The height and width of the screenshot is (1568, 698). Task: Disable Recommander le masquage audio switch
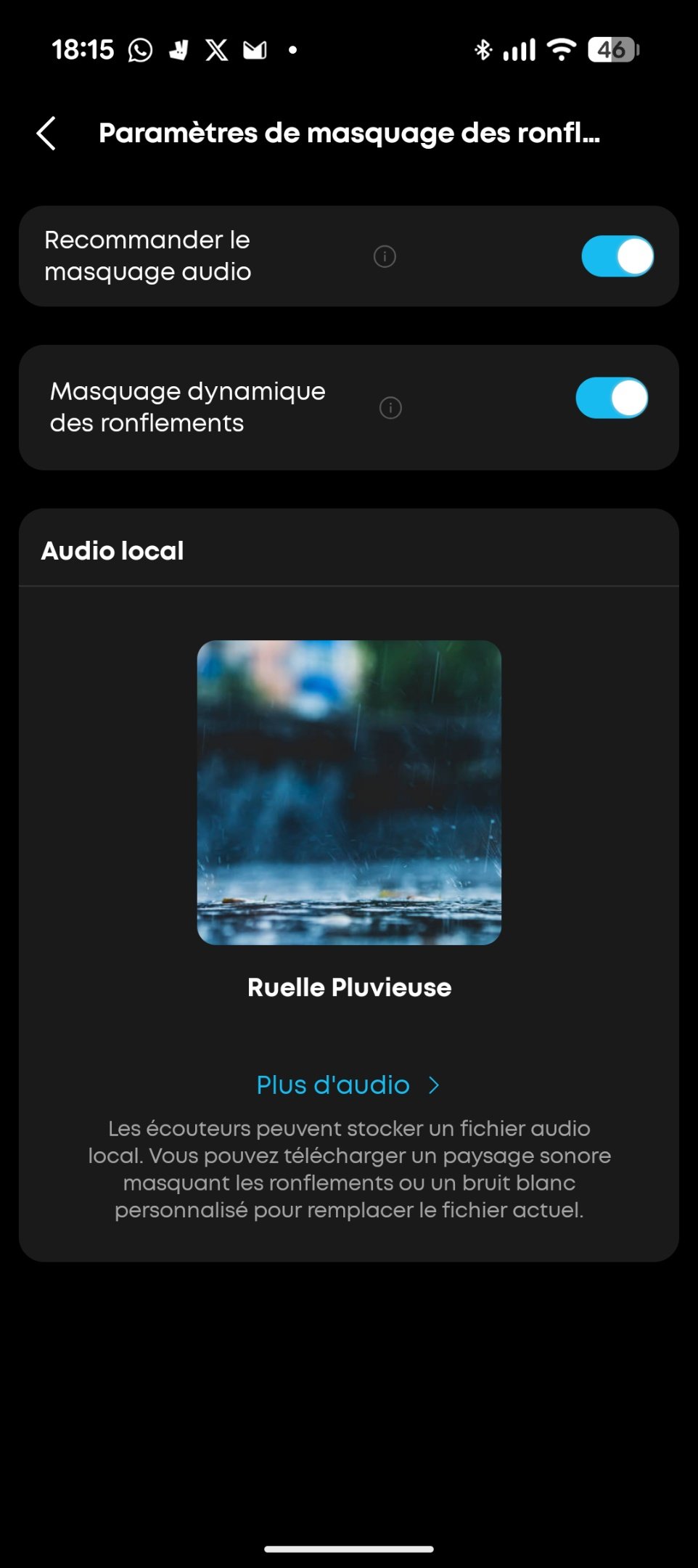(x=617, y=256)
